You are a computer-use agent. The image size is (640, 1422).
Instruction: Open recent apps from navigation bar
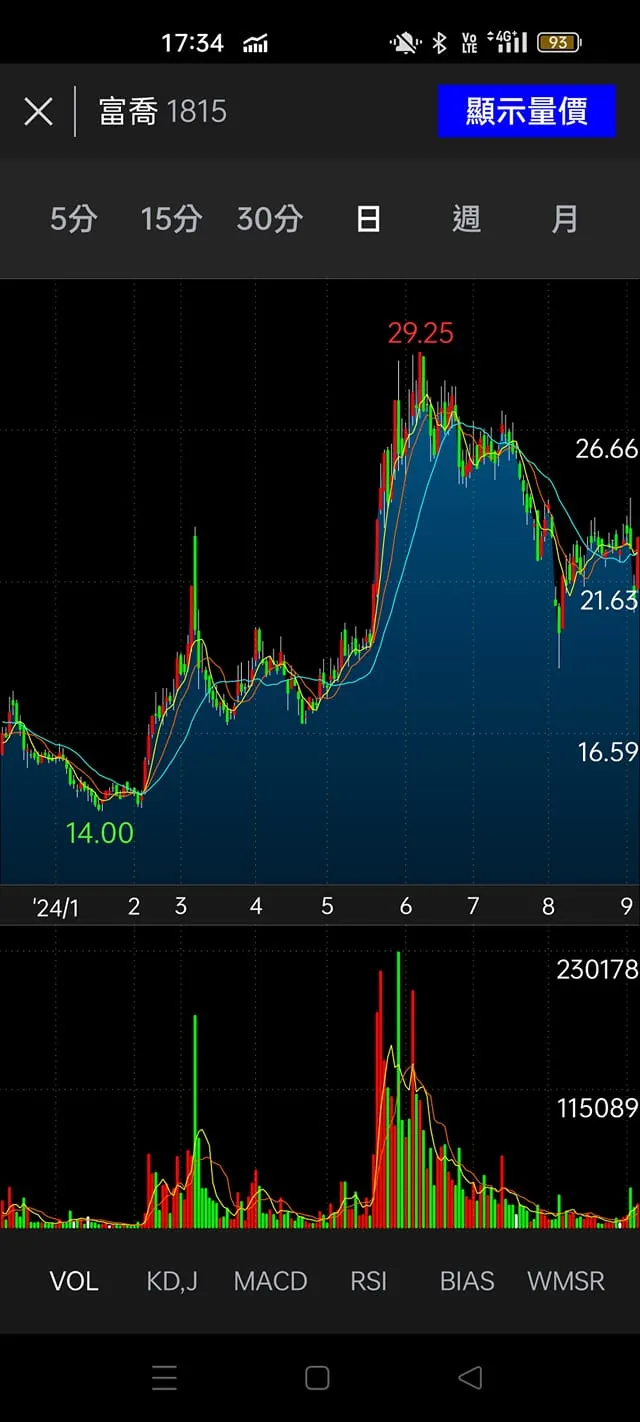point(165,1378)
